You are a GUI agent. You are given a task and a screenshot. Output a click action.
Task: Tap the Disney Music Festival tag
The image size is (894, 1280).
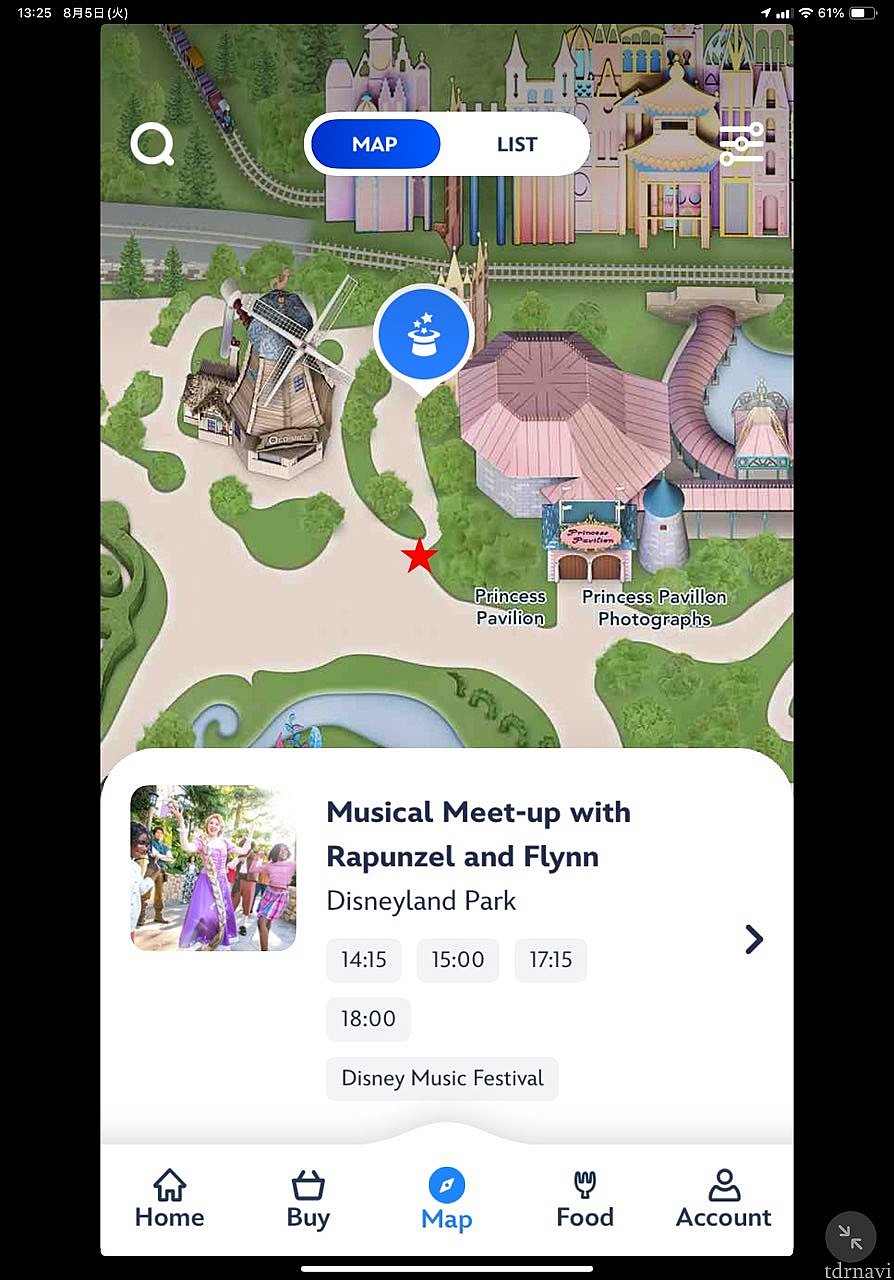[x=442, y=1078]
